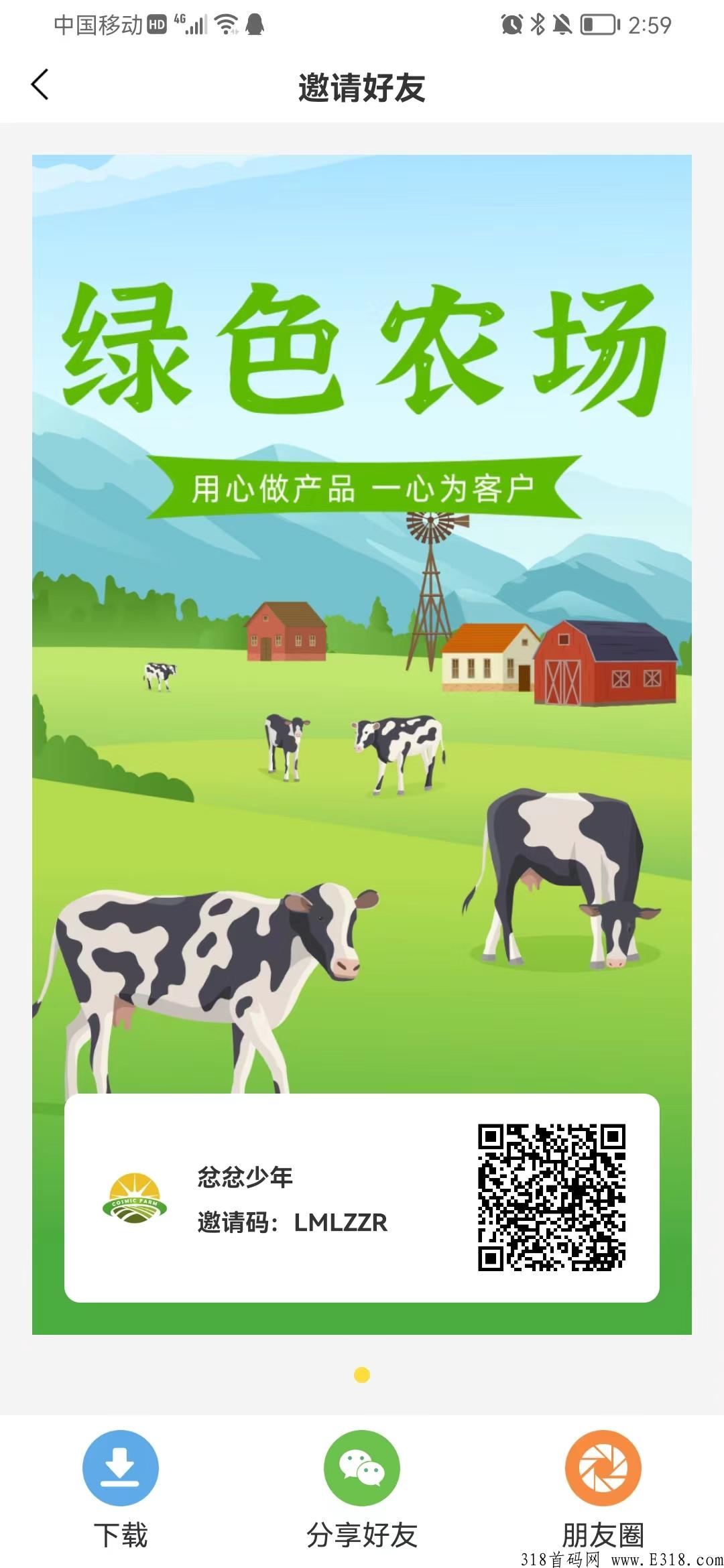Go back from the 邀请好友 page
Image resolution: width=724 pixels, height=1568 pixels.
pos(40,85)
